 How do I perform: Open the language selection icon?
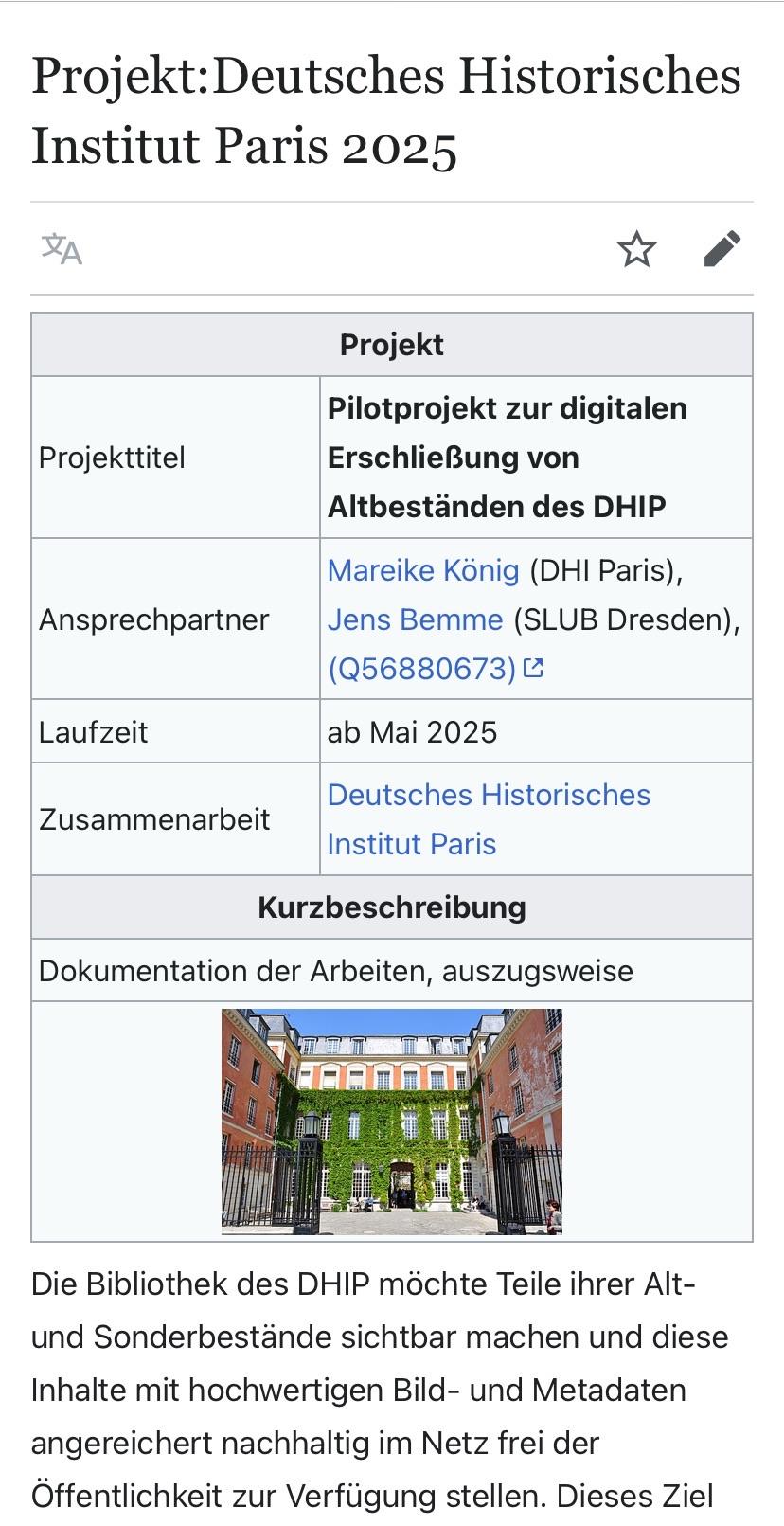tap(62, 249)
